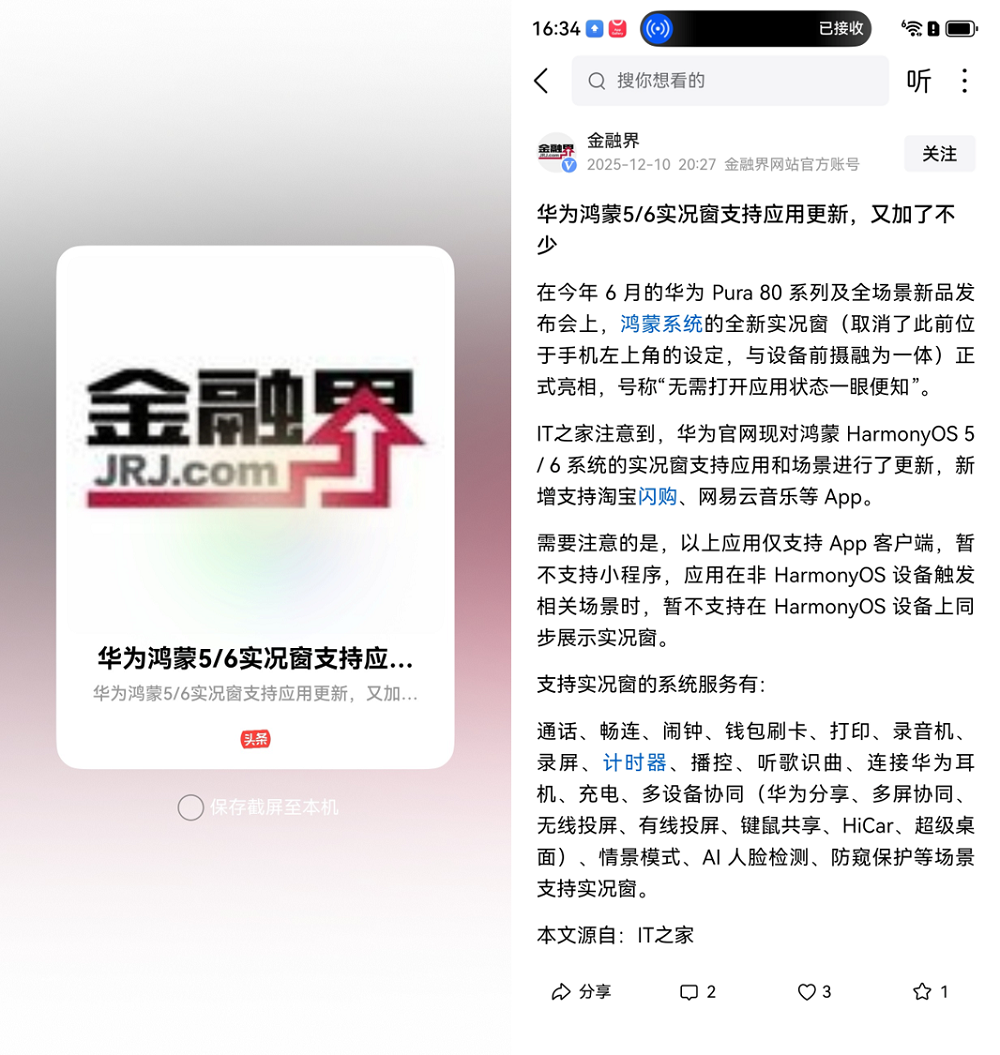Open the 计时器 link
This screenshot has width=1000, height=1055.
tap(634, 763)
